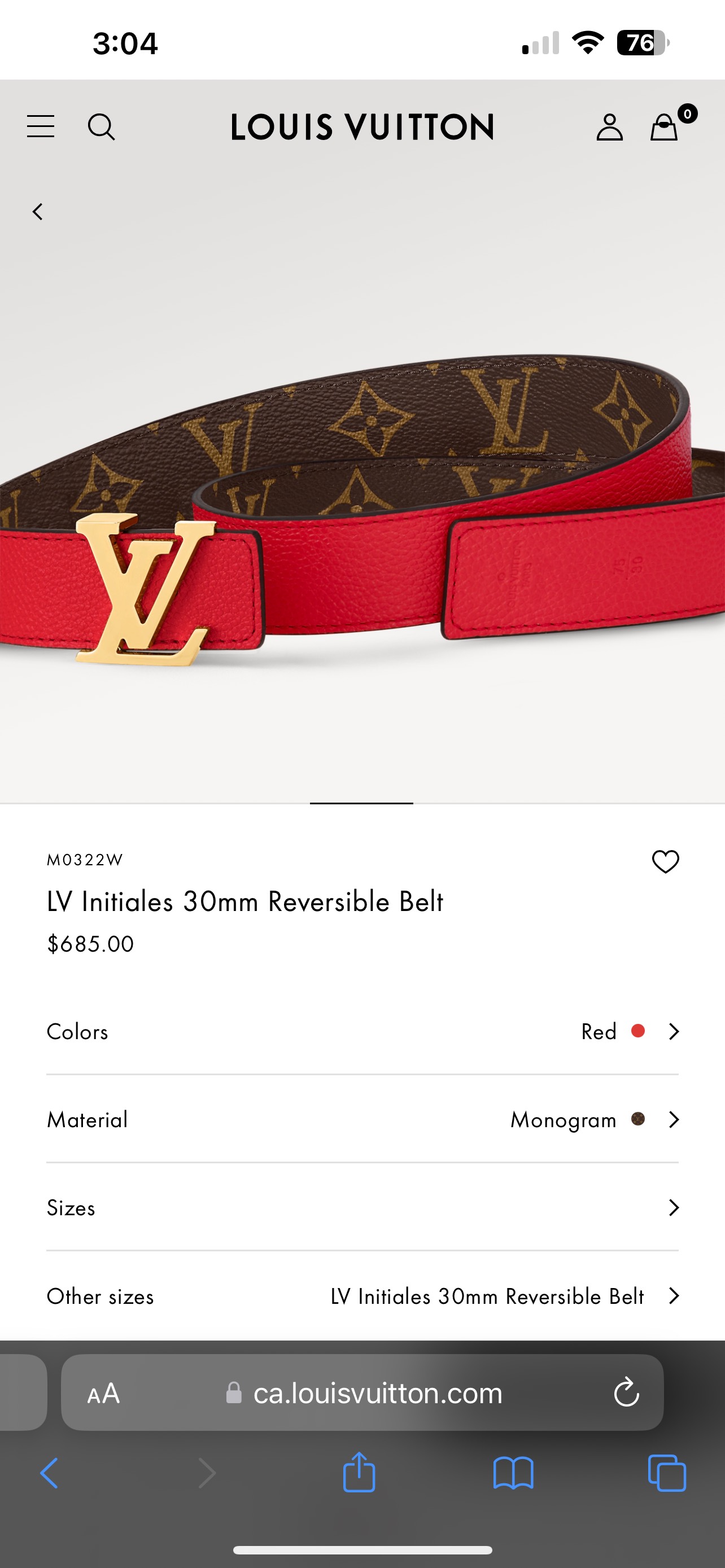Open the Other sizes row
The height and width of the screenshot is (1568, 725).
tap(362, 1296)
